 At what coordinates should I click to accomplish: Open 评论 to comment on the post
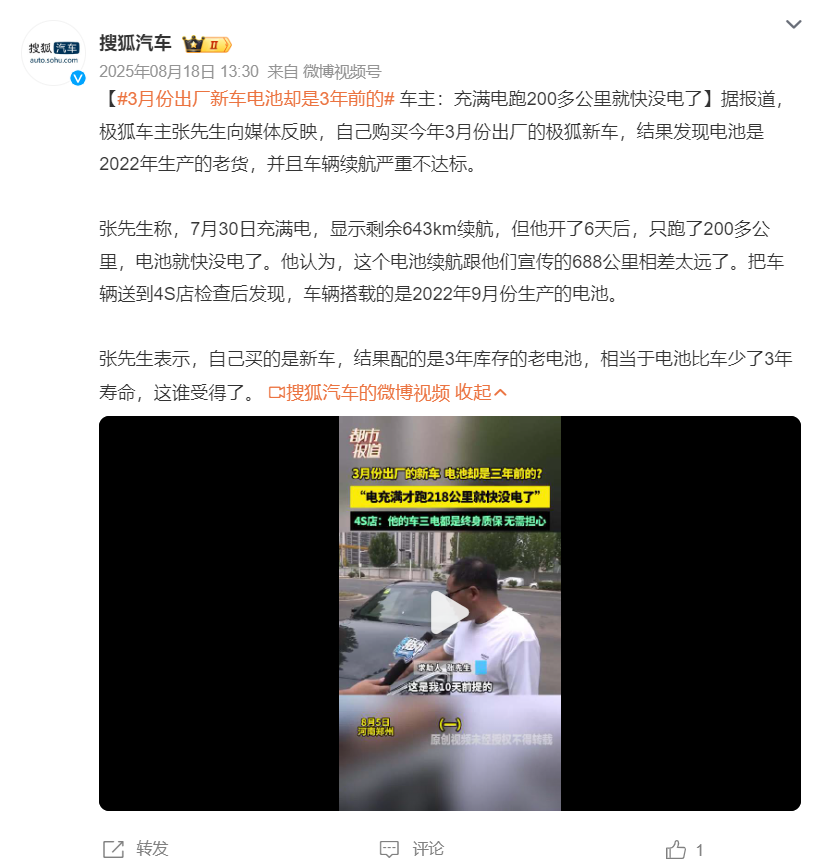point(413,848)
